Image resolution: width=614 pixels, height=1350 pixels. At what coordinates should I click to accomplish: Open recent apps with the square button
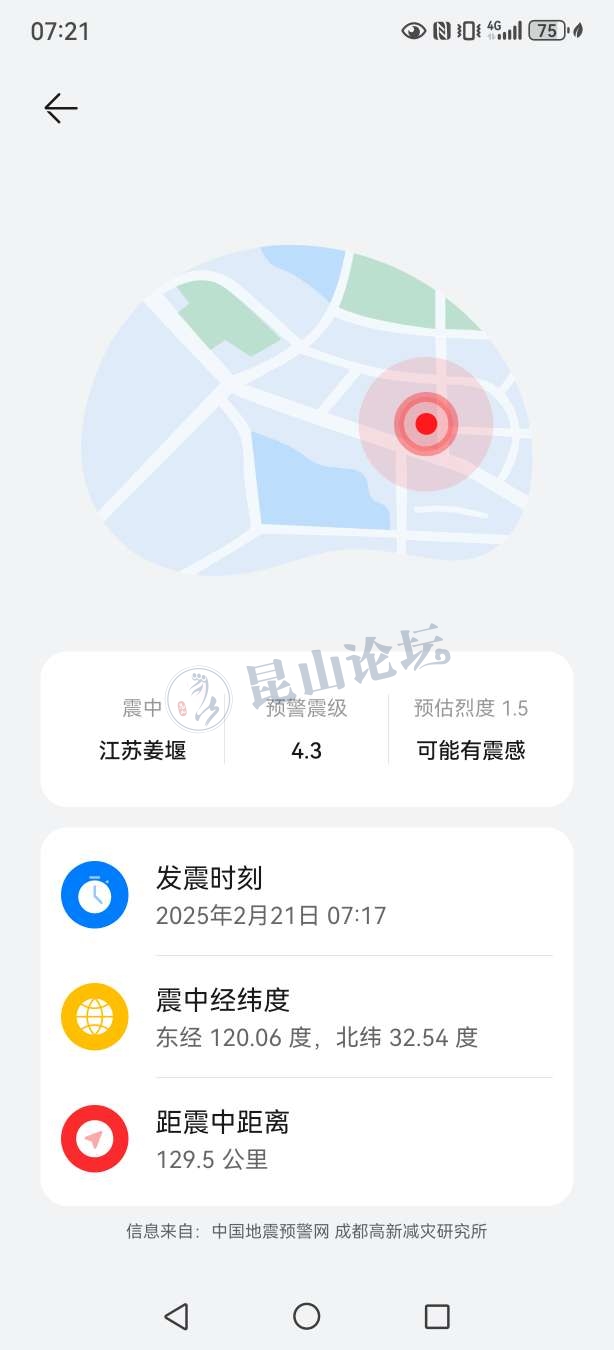437,1316
